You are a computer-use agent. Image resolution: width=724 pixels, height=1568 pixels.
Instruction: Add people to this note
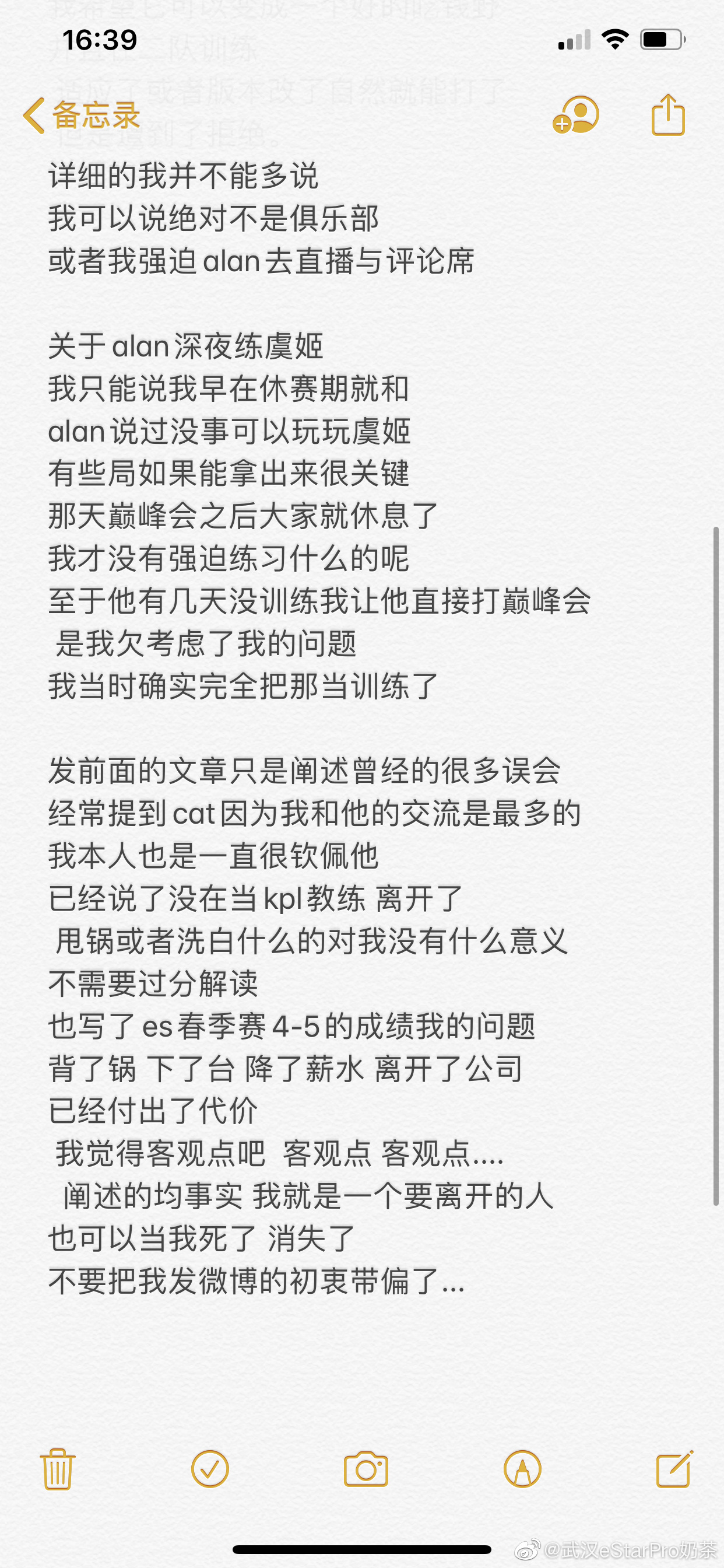pyautogui.click(x=575, y=114)
